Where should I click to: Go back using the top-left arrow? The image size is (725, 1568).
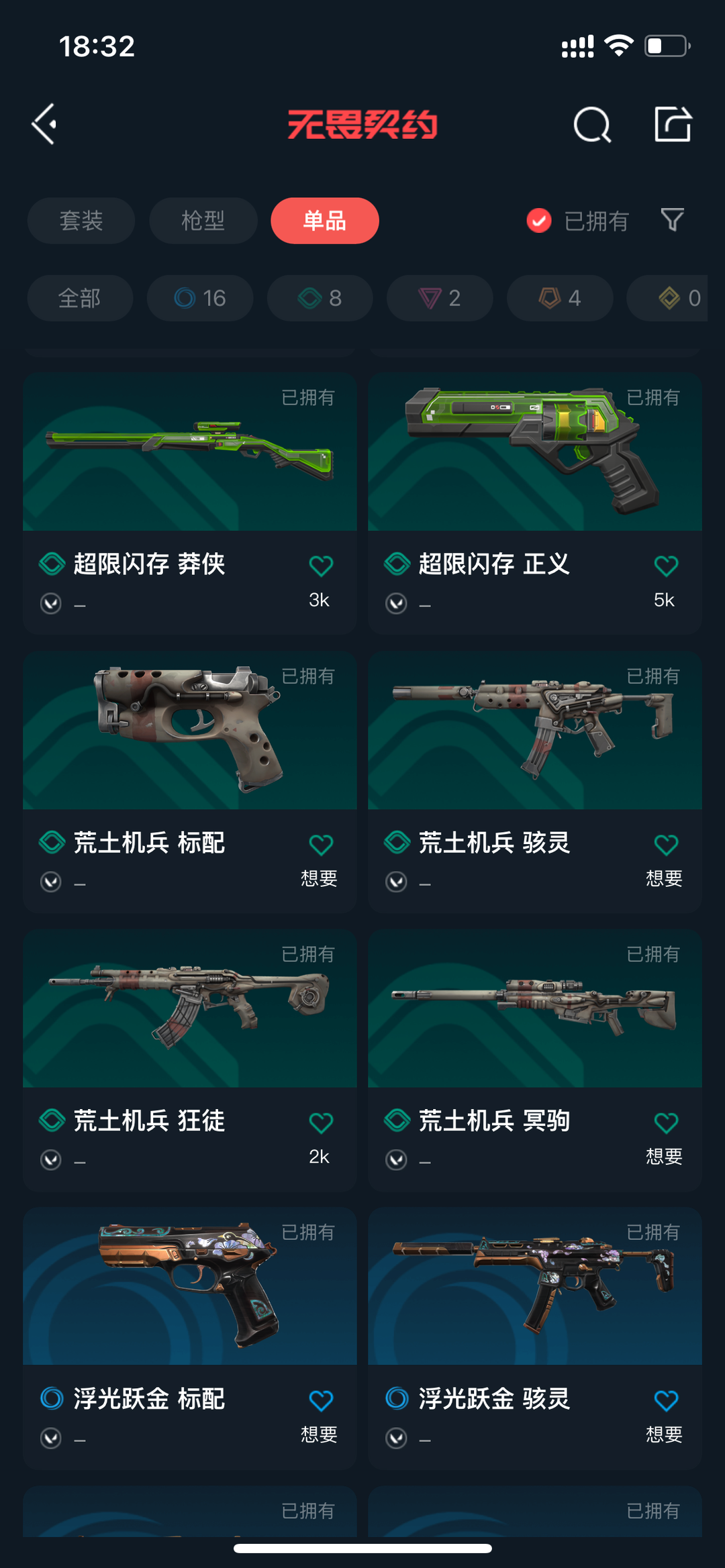click(x=44, y=124)
